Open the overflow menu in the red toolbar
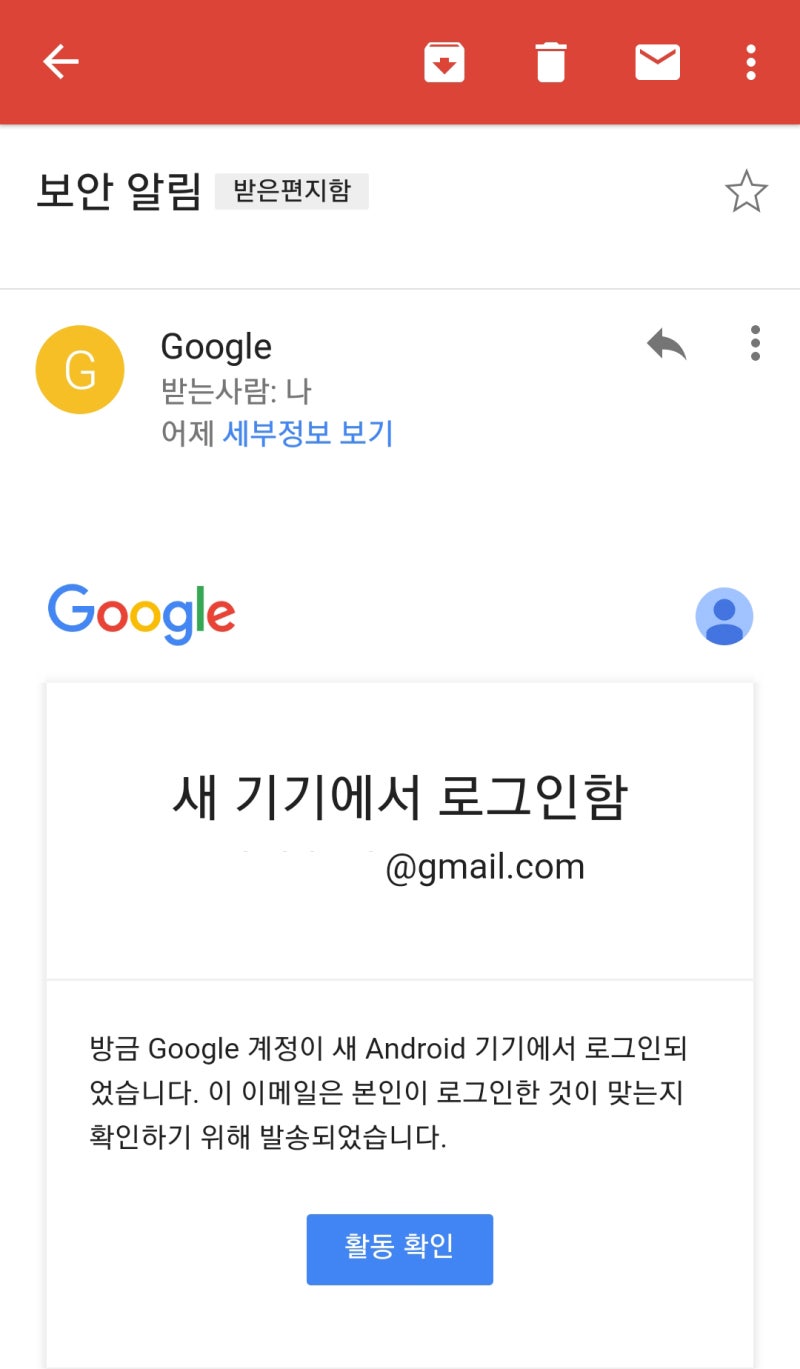Viewport: 800px width, 1369px height. tap(751, 62)
